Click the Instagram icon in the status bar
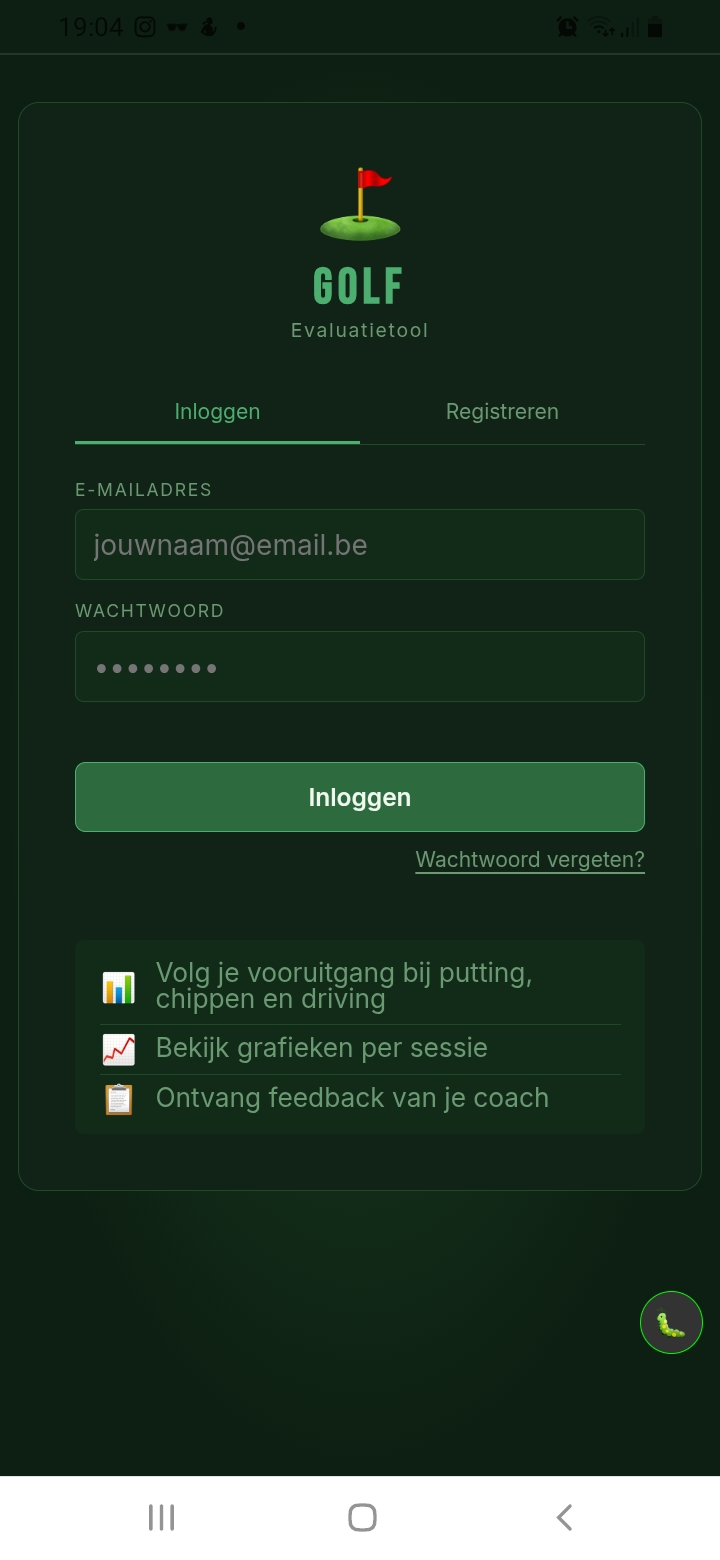The width and height of the screenshot is (720, 1560). 145,27
